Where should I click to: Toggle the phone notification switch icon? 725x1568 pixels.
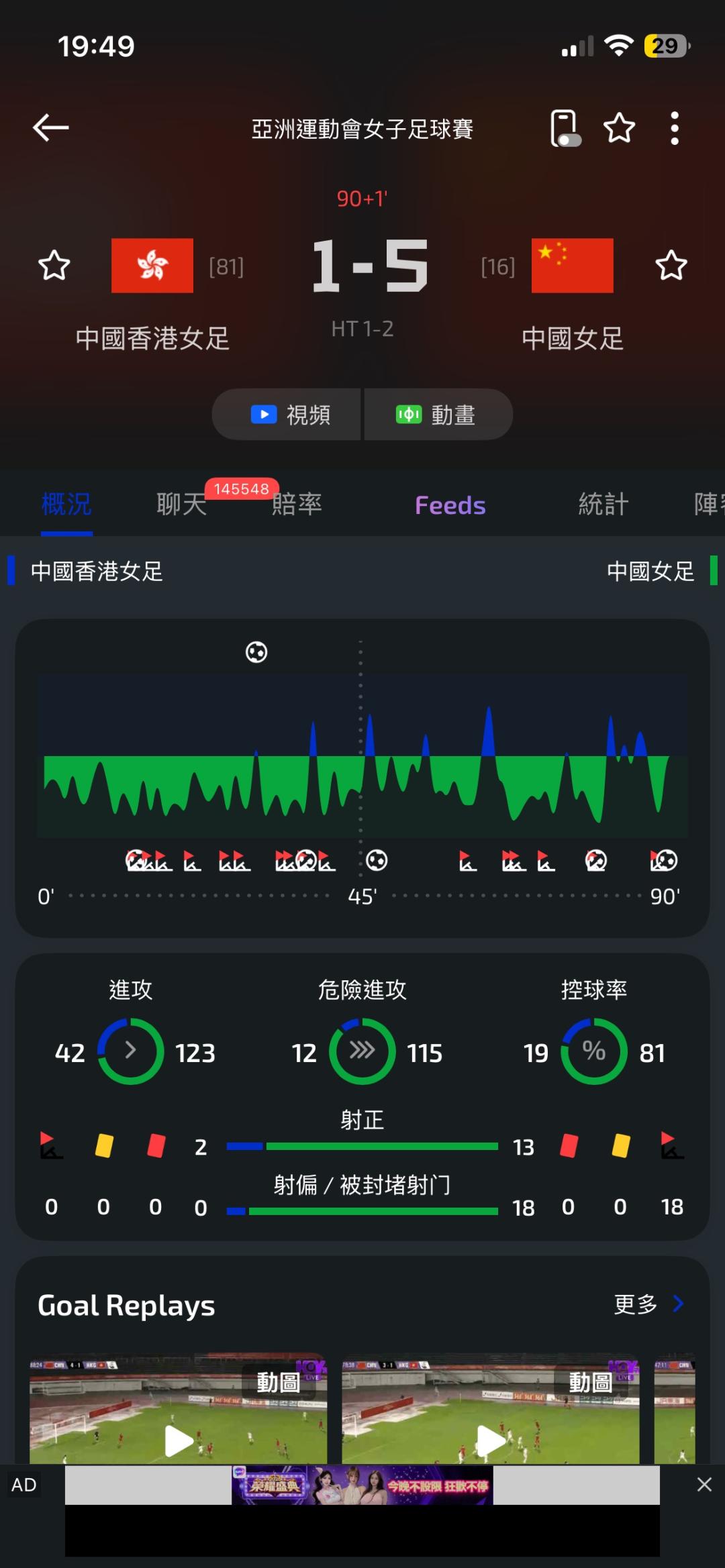click(x=565, y=127)
